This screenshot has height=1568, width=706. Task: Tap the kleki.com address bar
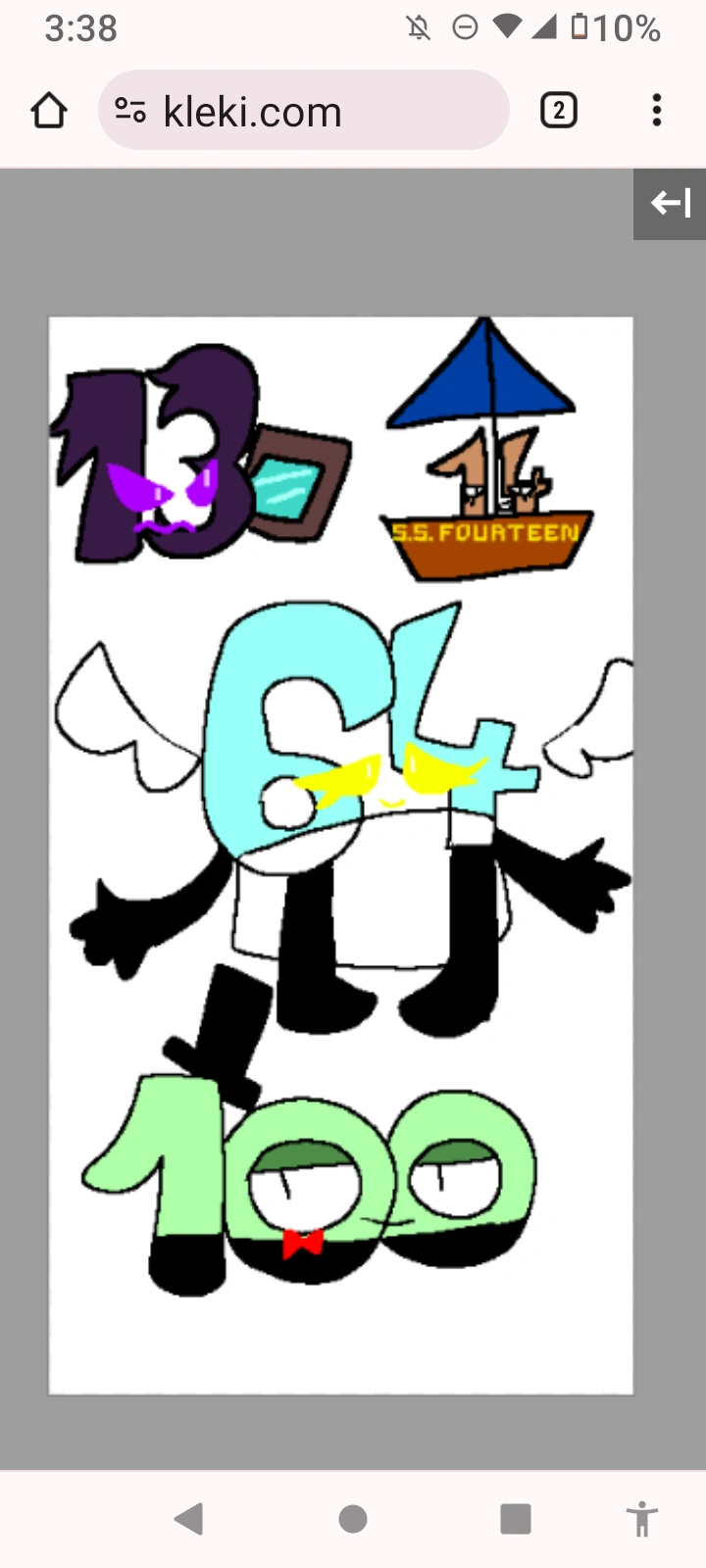tap(324, 111)
